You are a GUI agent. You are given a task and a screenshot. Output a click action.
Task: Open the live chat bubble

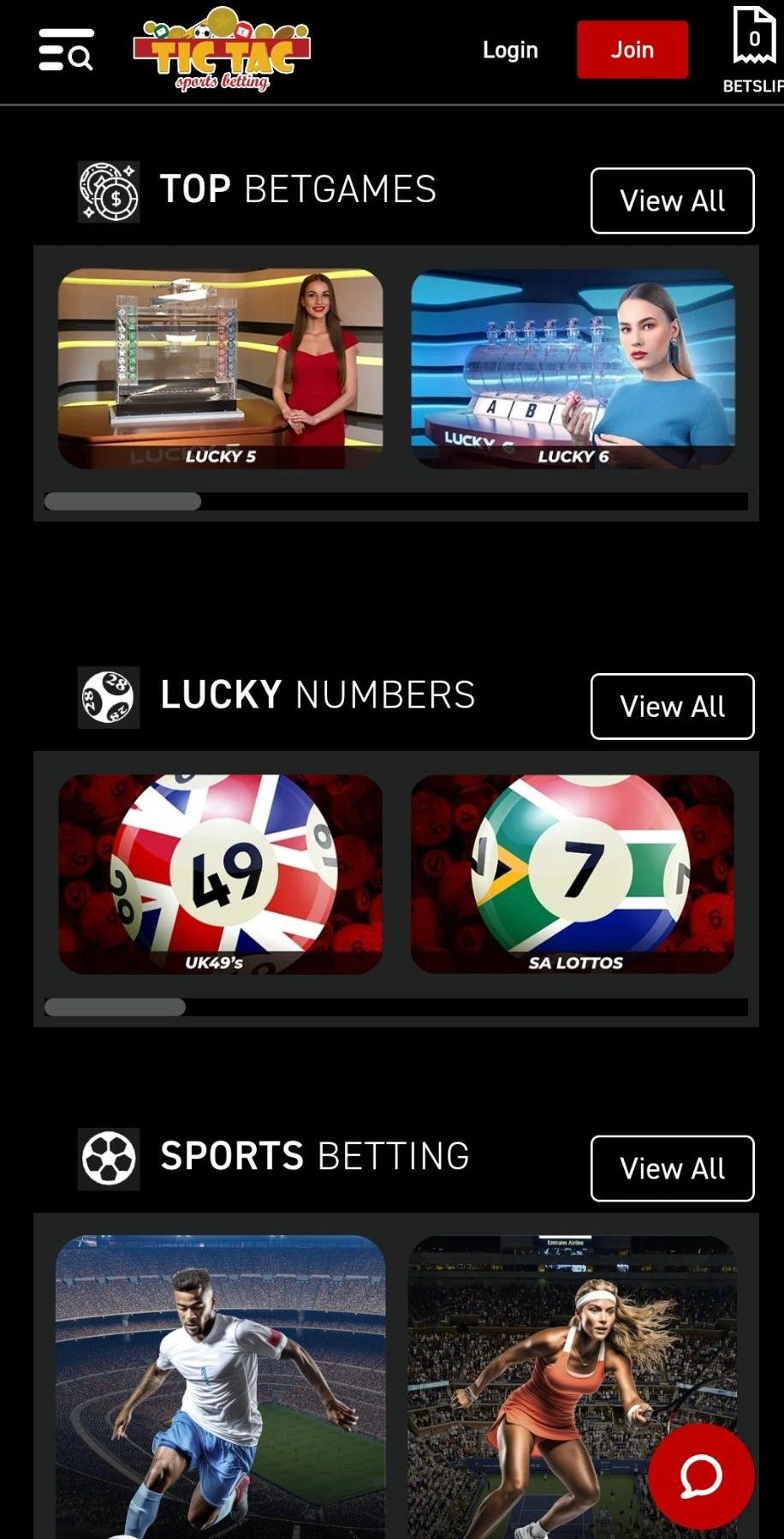(701, 1476)
